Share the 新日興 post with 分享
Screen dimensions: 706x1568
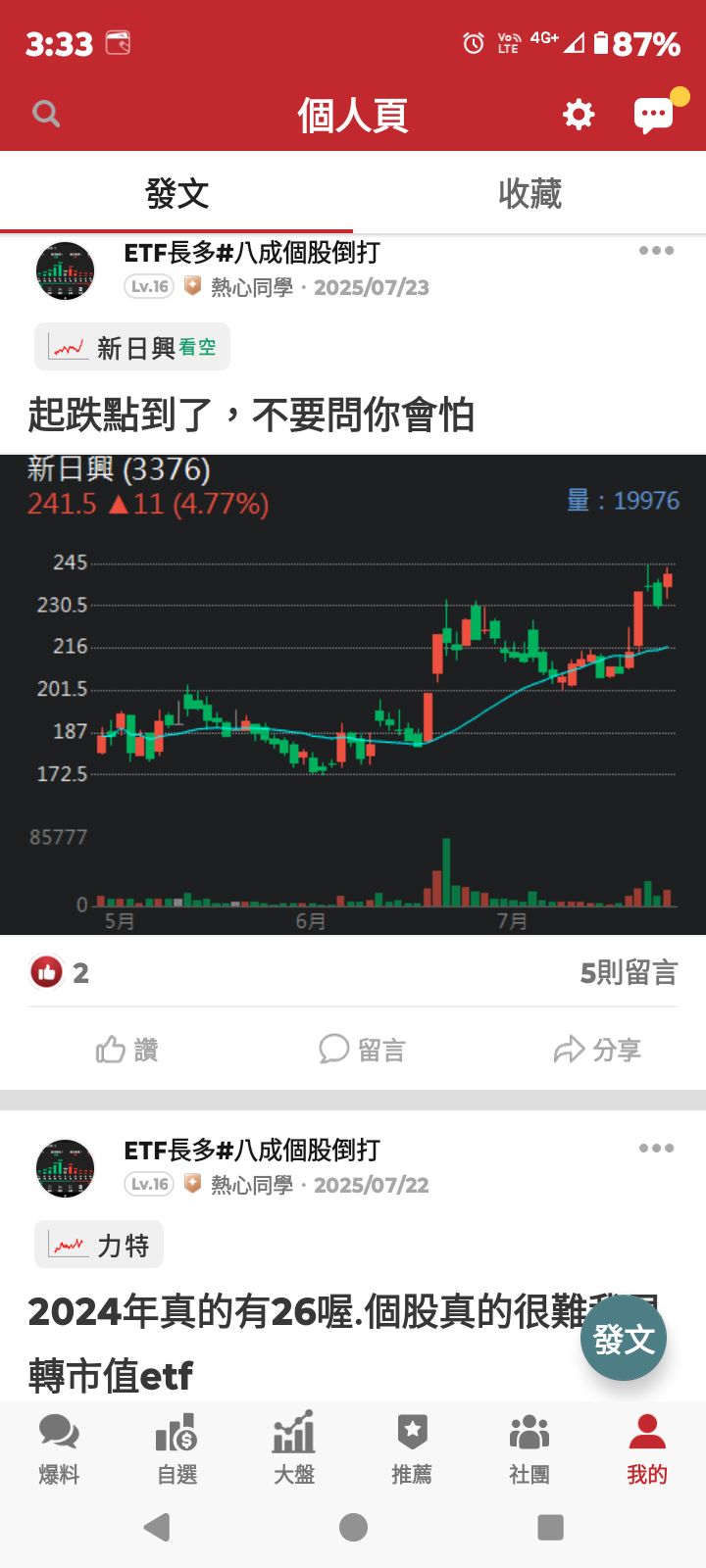tap(597, 1050)
